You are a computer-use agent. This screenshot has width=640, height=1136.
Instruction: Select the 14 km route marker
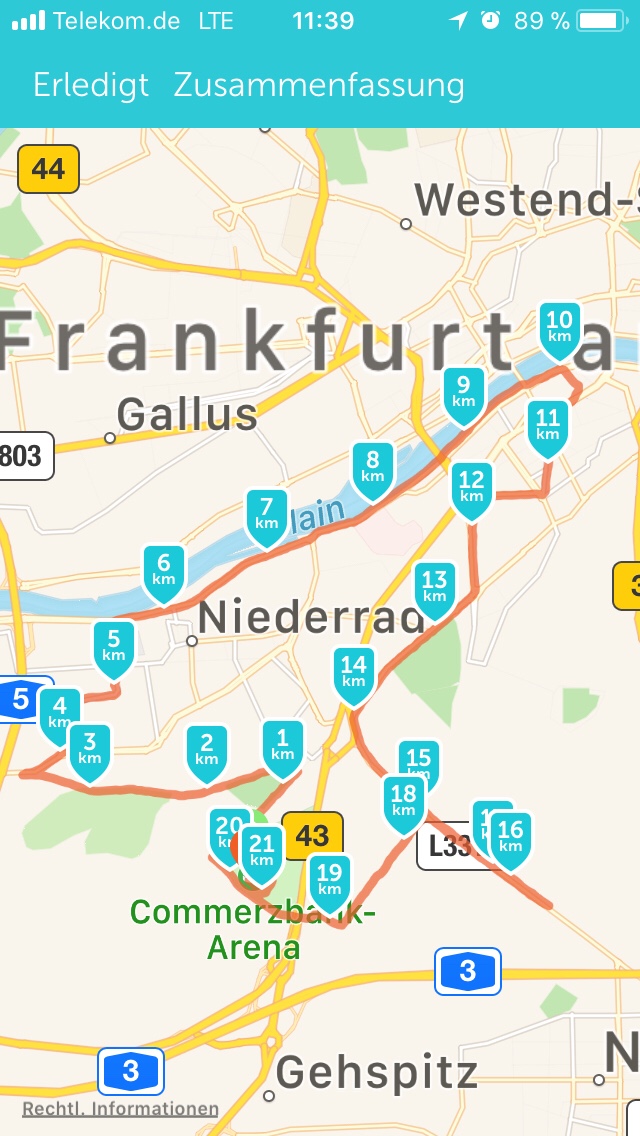coord(354,671)
